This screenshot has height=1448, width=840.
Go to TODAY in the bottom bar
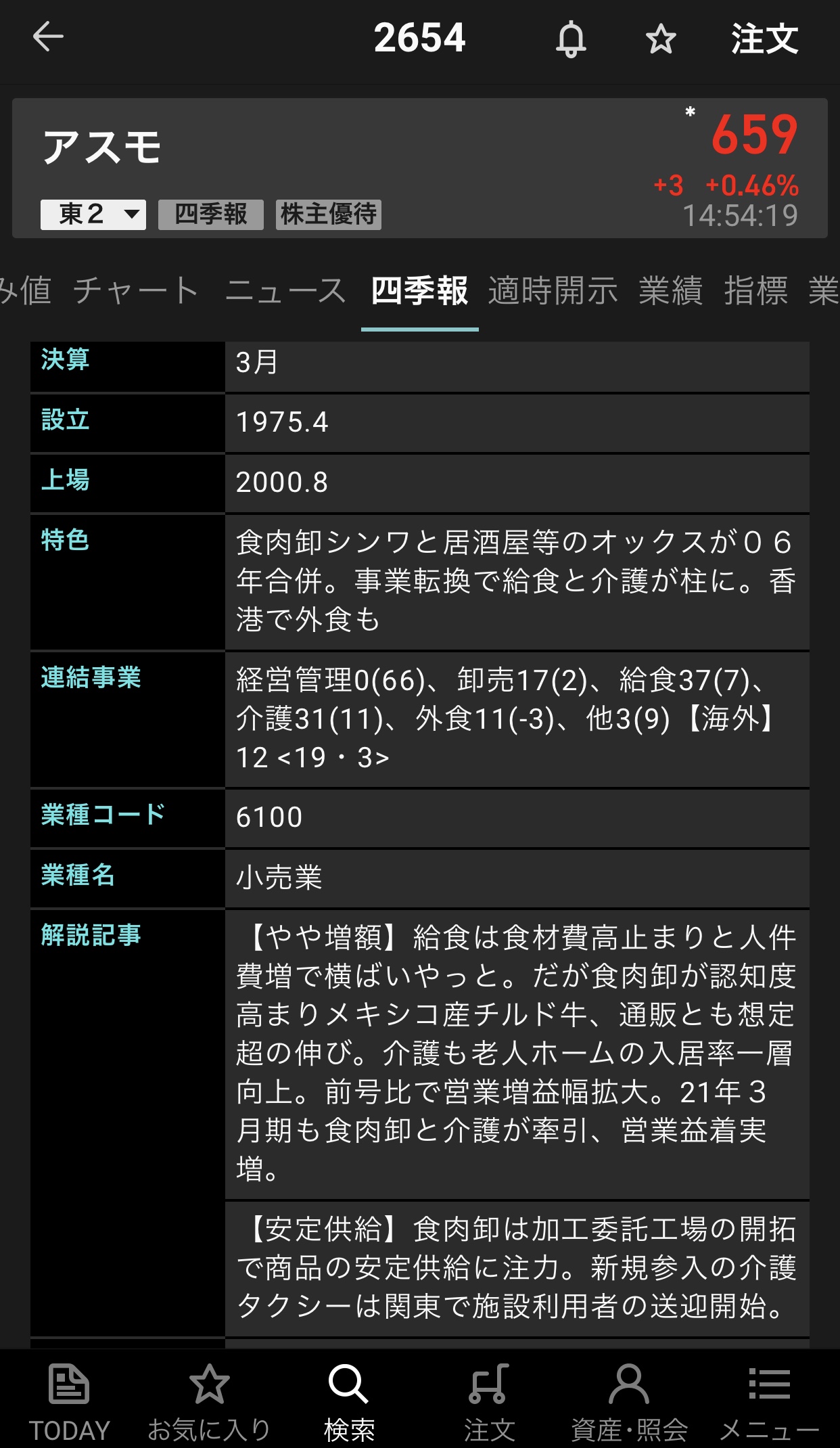[x=69, y=1402]
